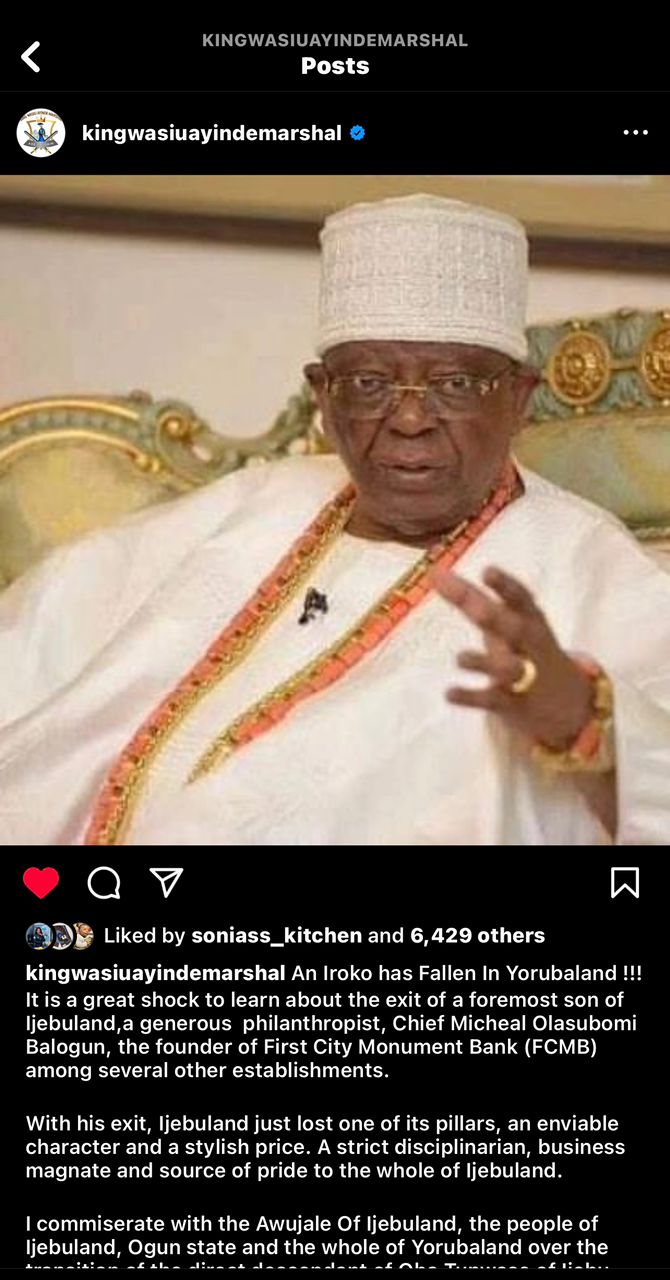This screenshot has width=670, height=1280.
Task: Go back using the top-left arrow
Action: [x=31, y=57]
